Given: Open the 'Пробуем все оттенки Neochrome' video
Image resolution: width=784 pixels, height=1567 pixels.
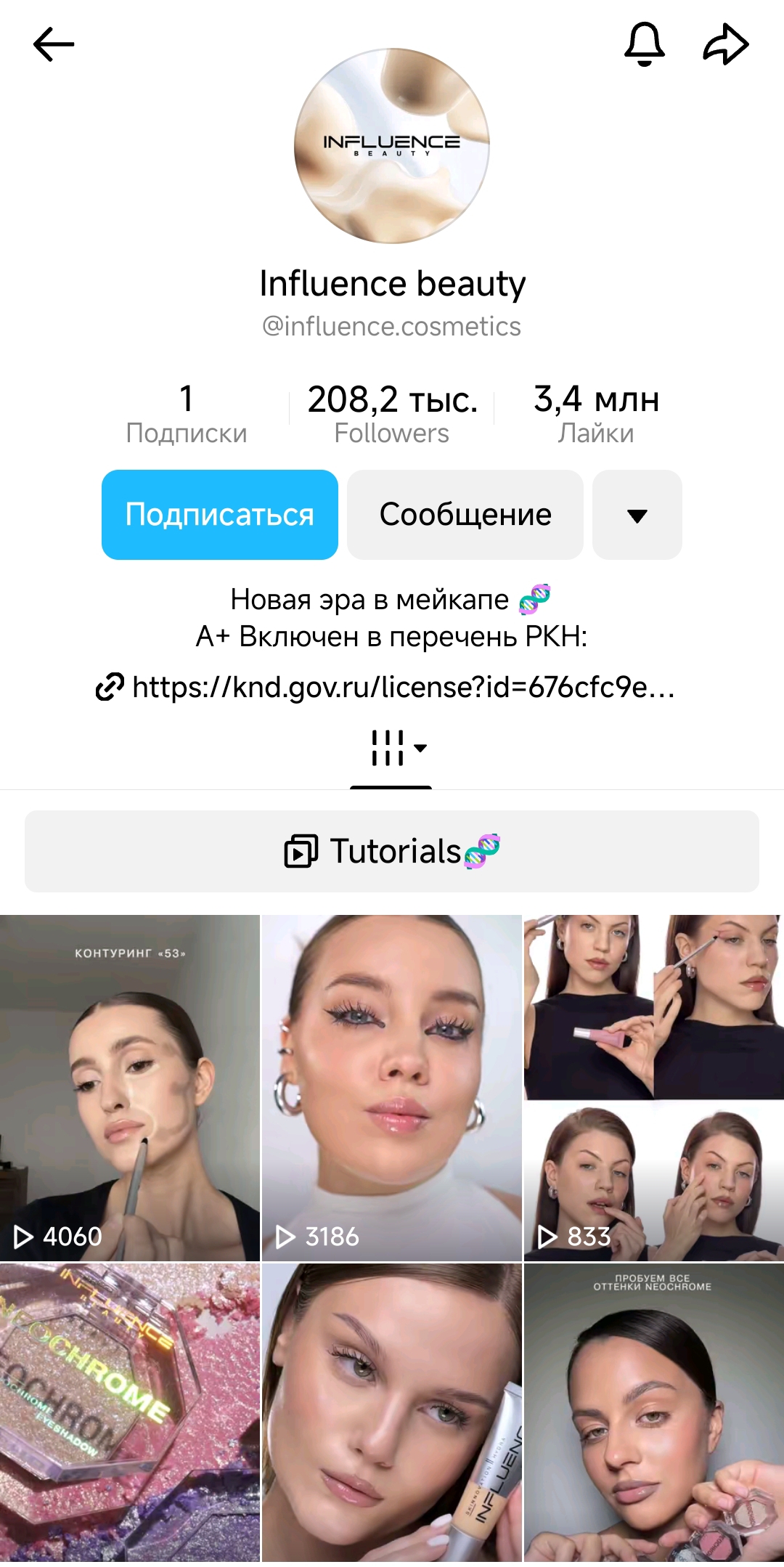Looking at the screenshot, I should [x=654, y=1413].
